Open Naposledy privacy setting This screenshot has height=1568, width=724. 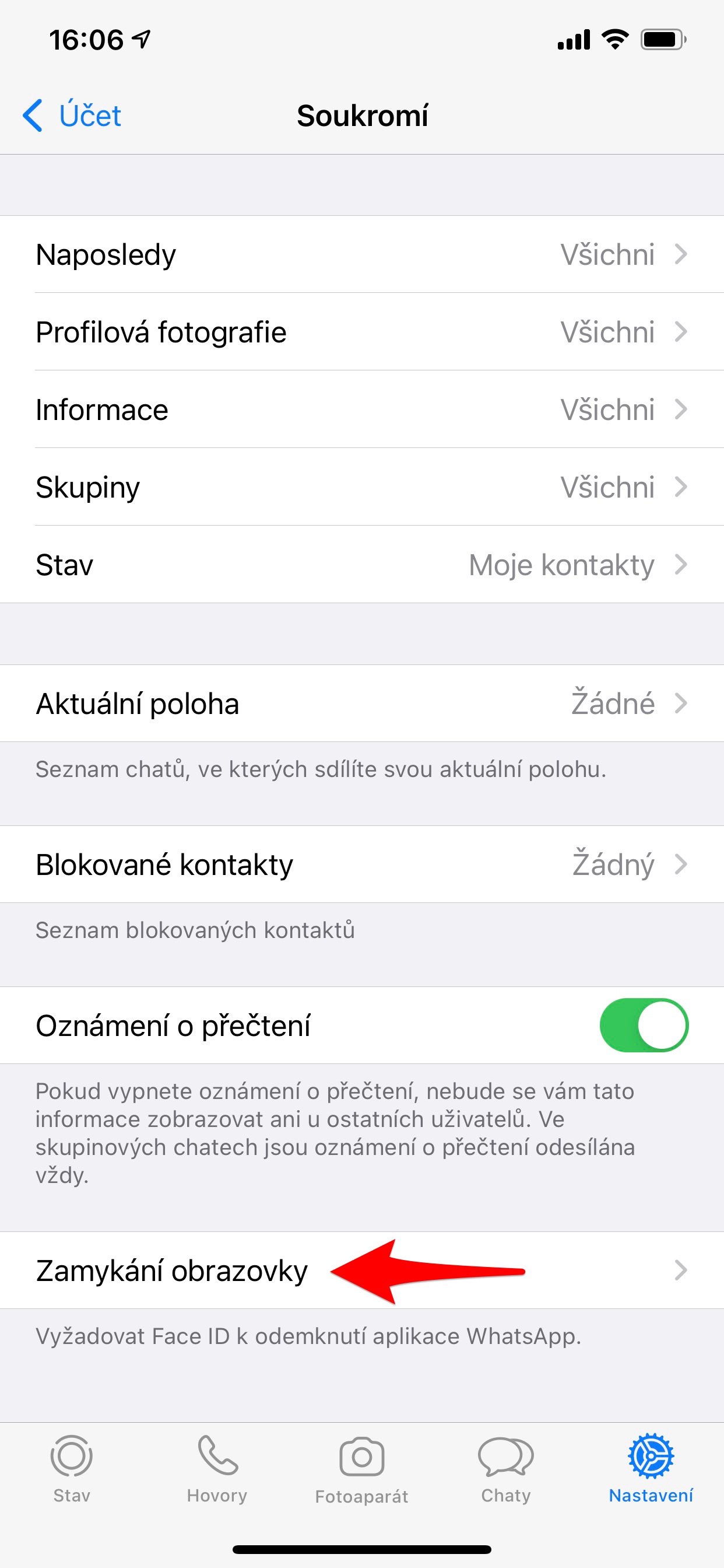[x=361, y=254]
